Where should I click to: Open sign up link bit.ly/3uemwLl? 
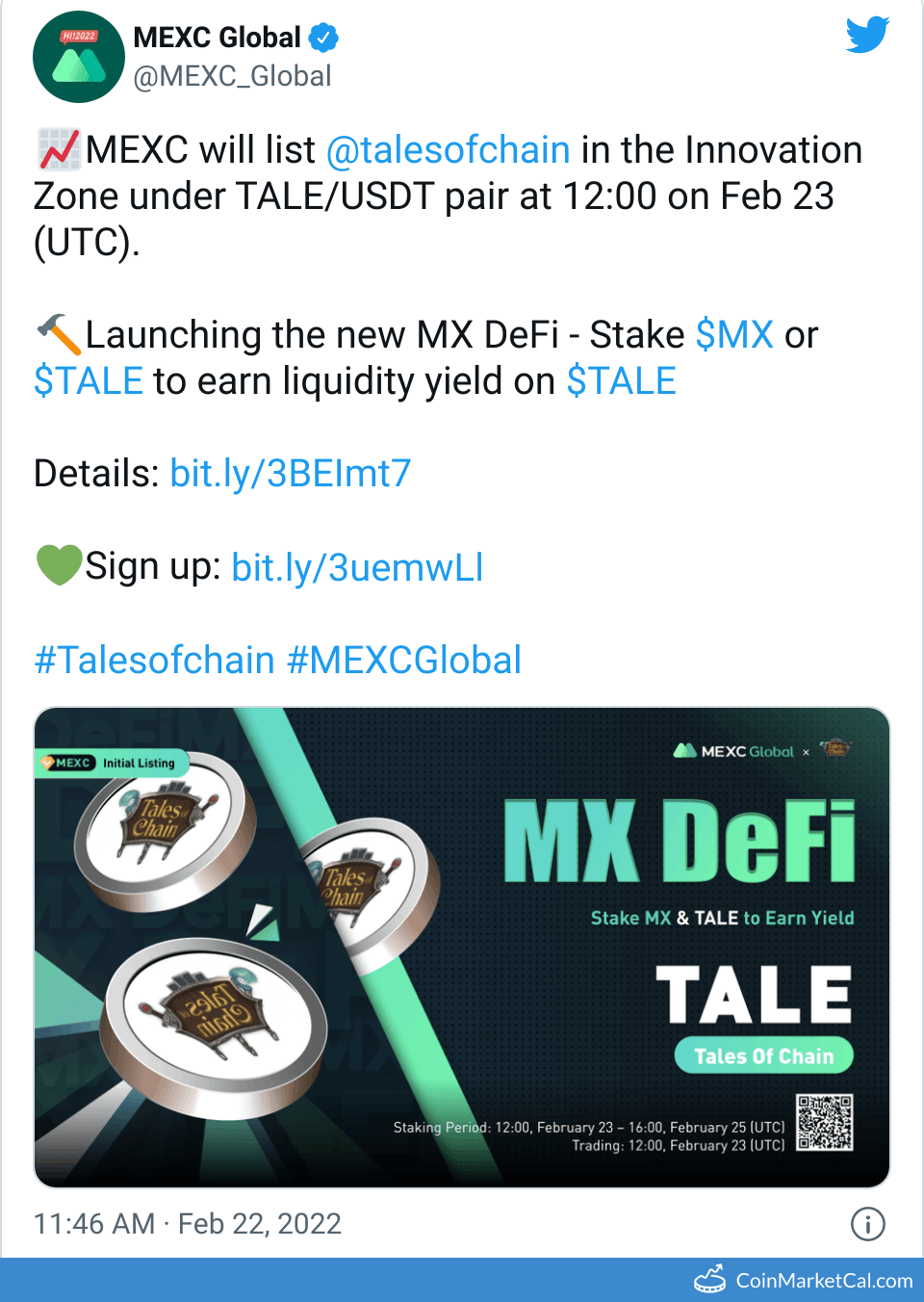coord(357,567)
